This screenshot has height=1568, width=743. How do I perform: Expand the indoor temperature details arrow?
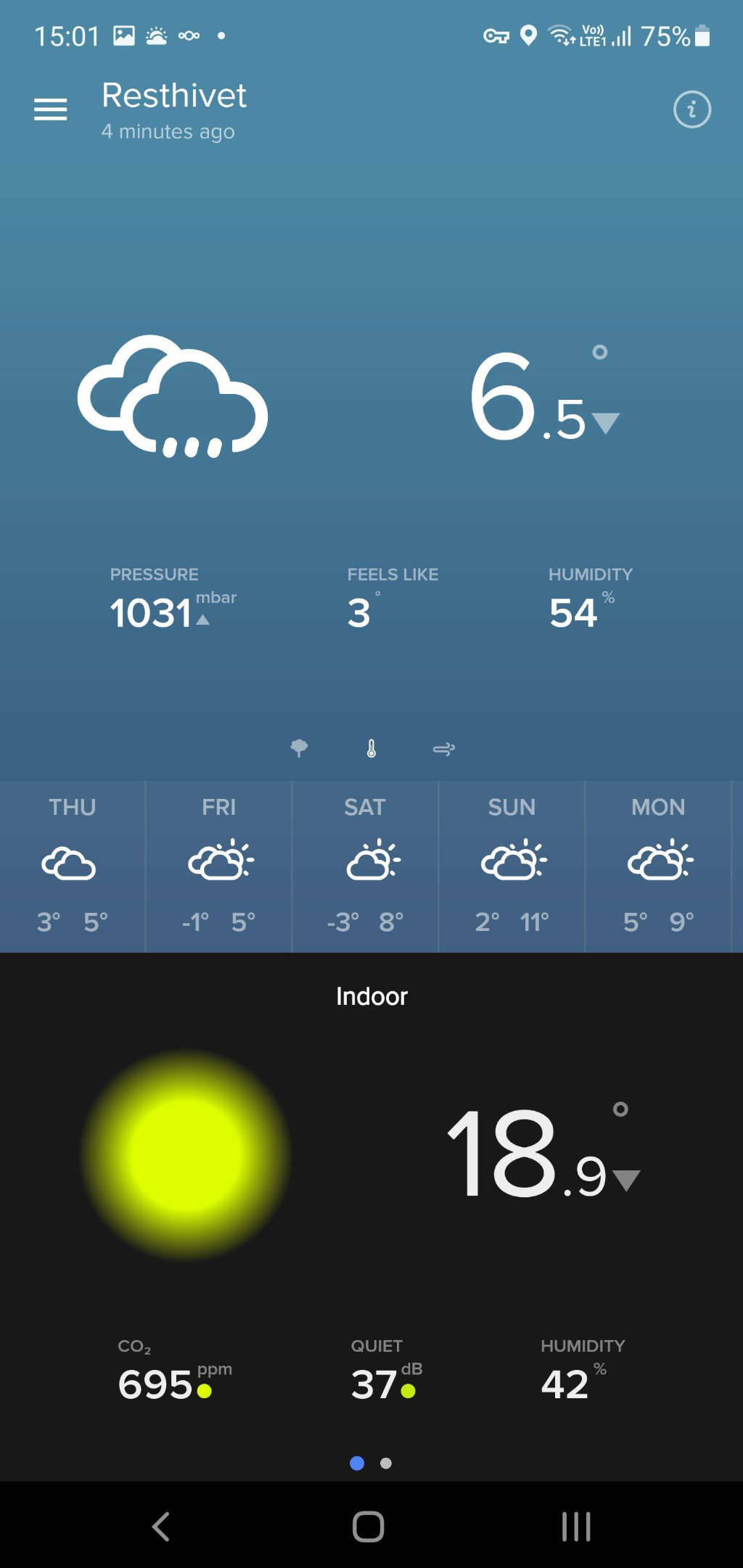pyautogui.click(x=624, y=1179)
